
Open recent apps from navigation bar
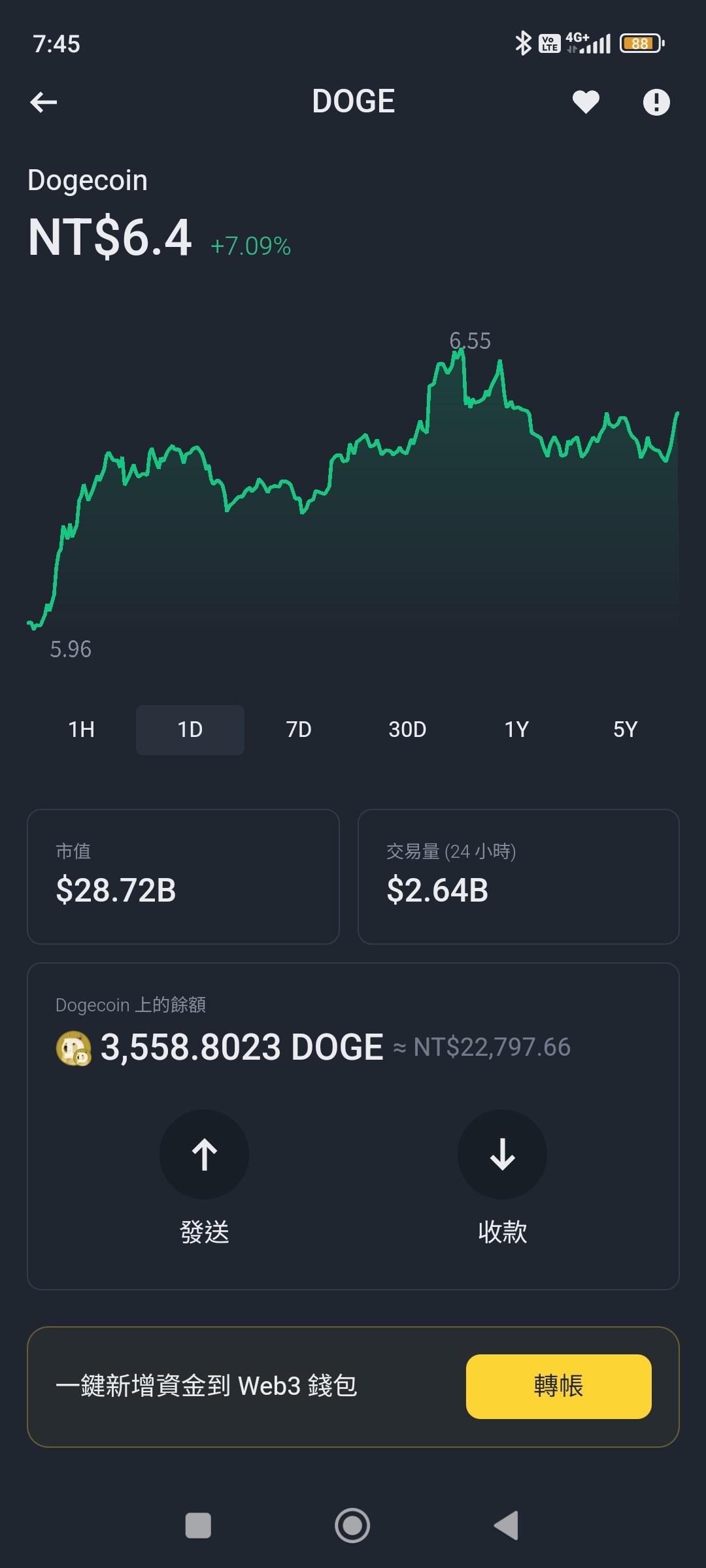click(x=198, y=1526)
